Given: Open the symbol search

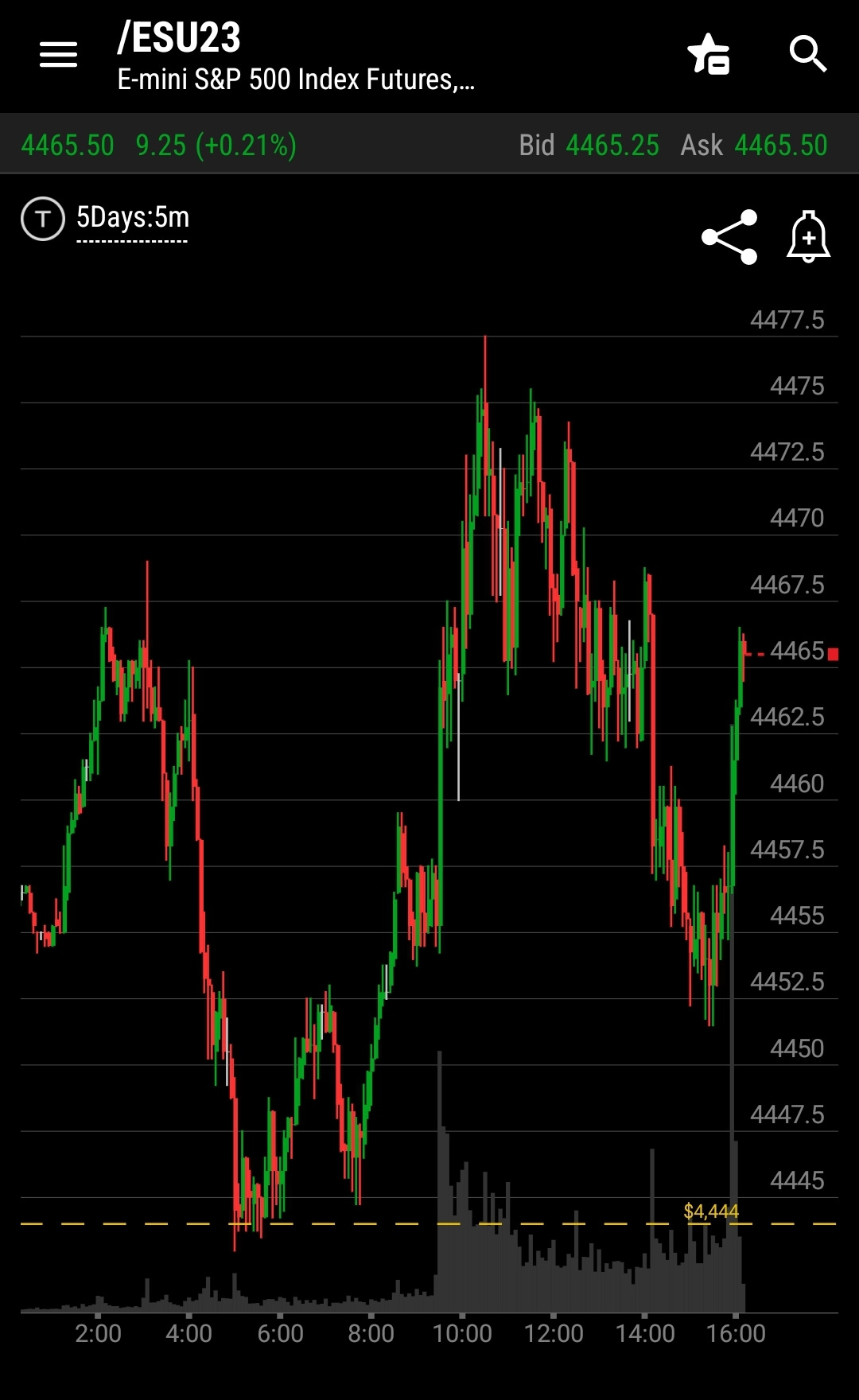Looking at the screenshot, I should pos(808,54).
